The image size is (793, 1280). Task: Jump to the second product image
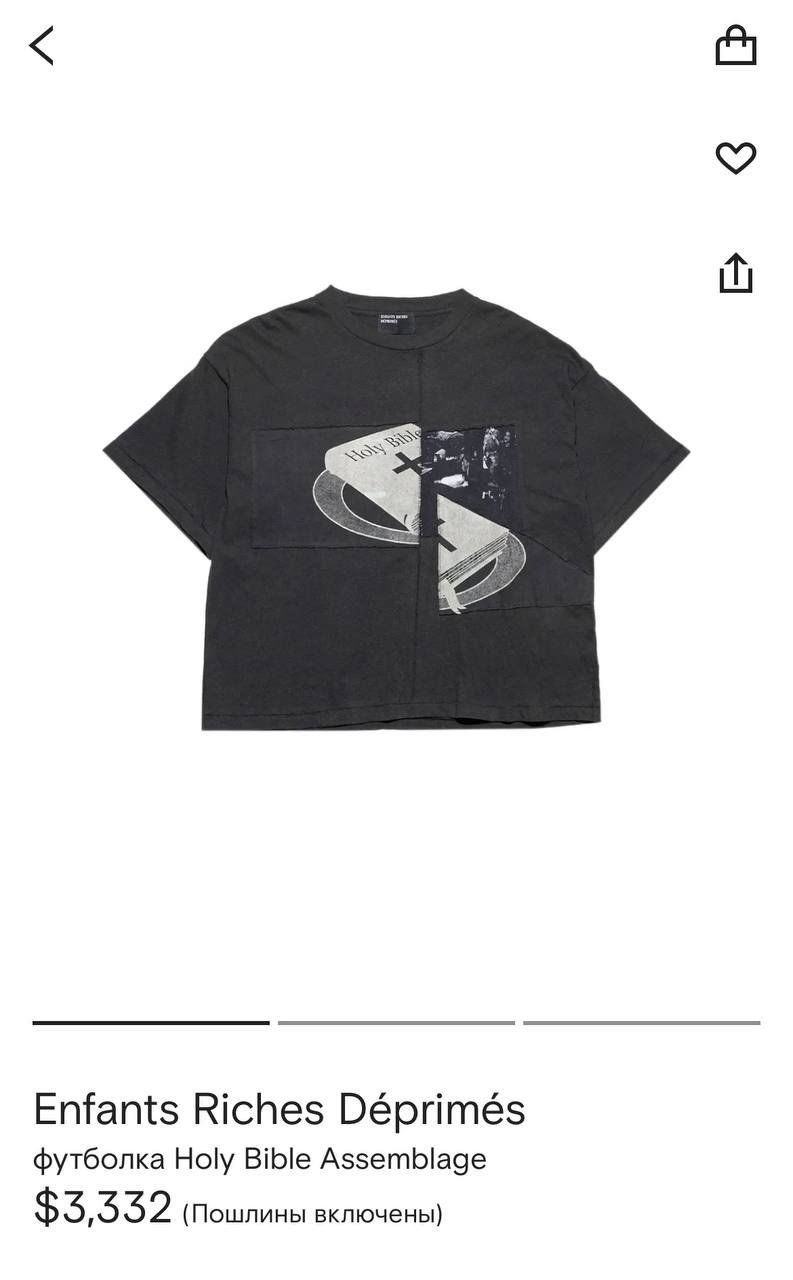coord(396,1023)
